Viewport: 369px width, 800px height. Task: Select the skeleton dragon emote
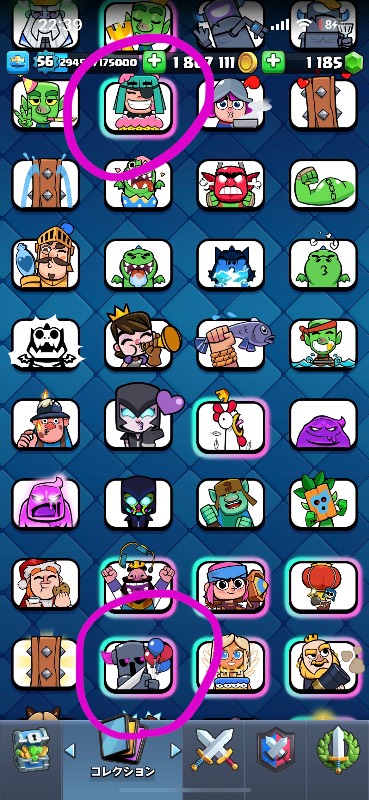[46, 345]
